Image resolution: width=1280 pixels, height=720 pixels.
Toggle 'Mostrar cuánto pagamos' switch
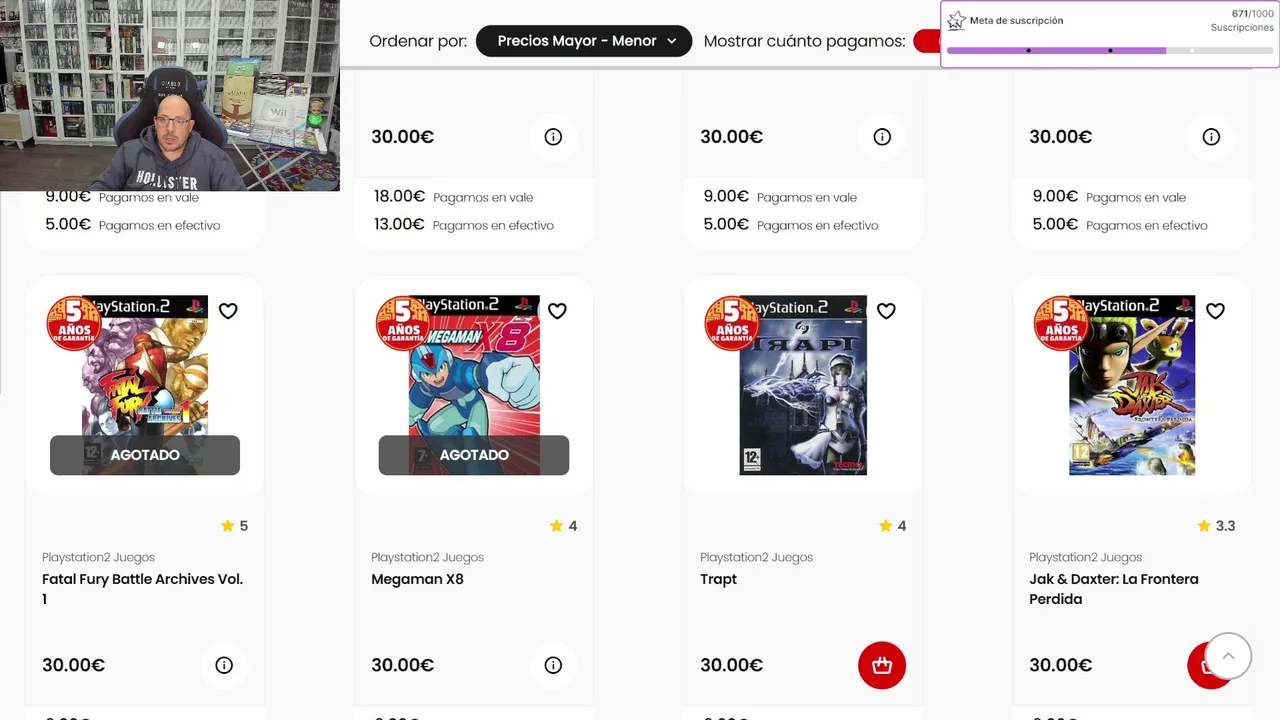coord(926,41)
